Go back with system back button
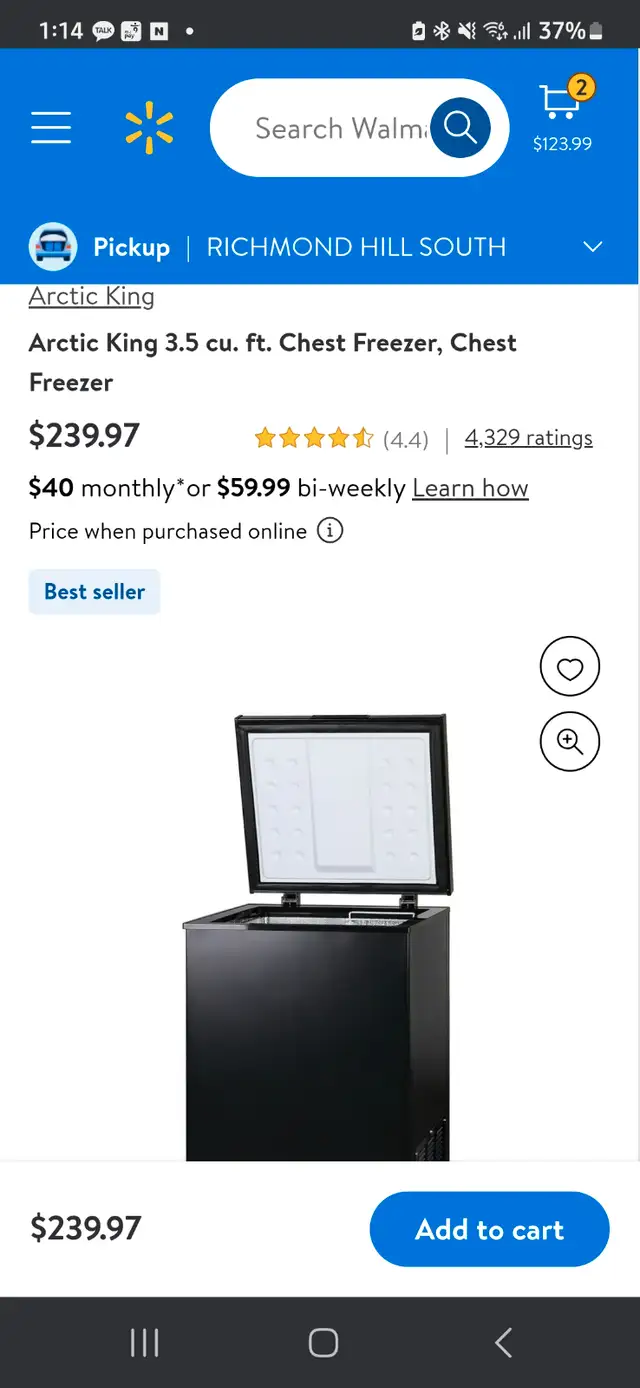This screenshot has height=1388, width=640. (503, 1342)
